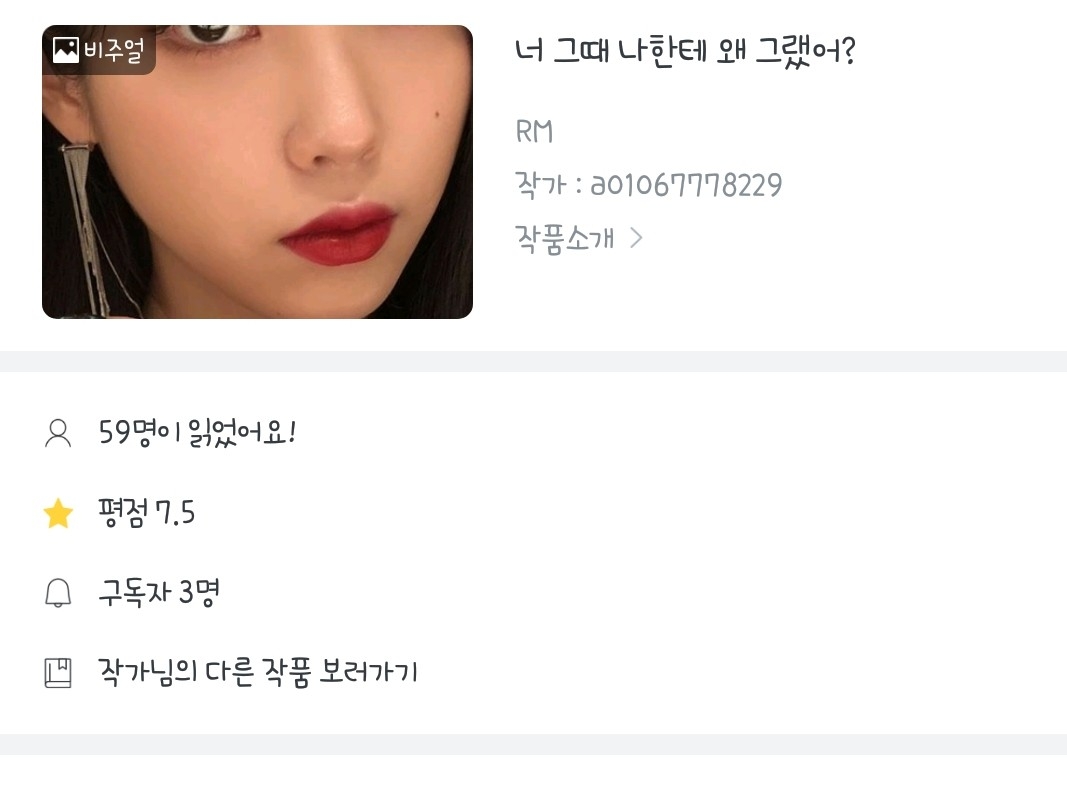Screen dimensions: 1067x800
Task: Open 작가님의 다른 작품 보러가기
Action: [x=257, y=671]
